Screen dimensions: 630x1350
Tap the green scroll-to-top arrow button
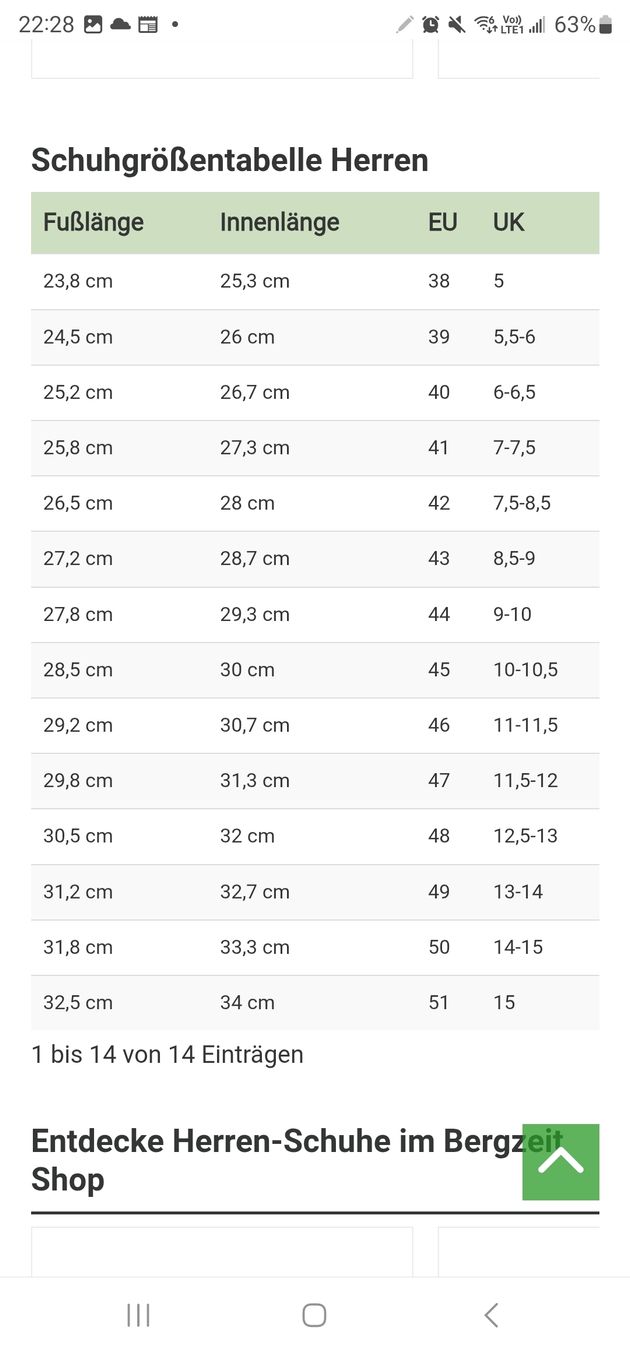click(560, 1162)
